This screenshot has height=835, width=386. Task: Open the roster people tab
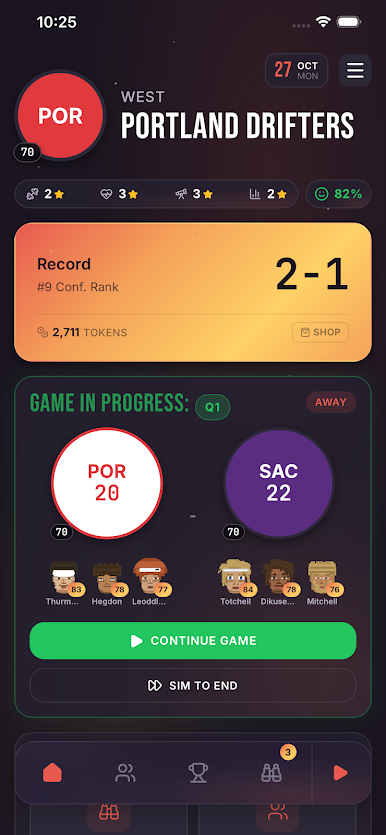click(126, 773)
